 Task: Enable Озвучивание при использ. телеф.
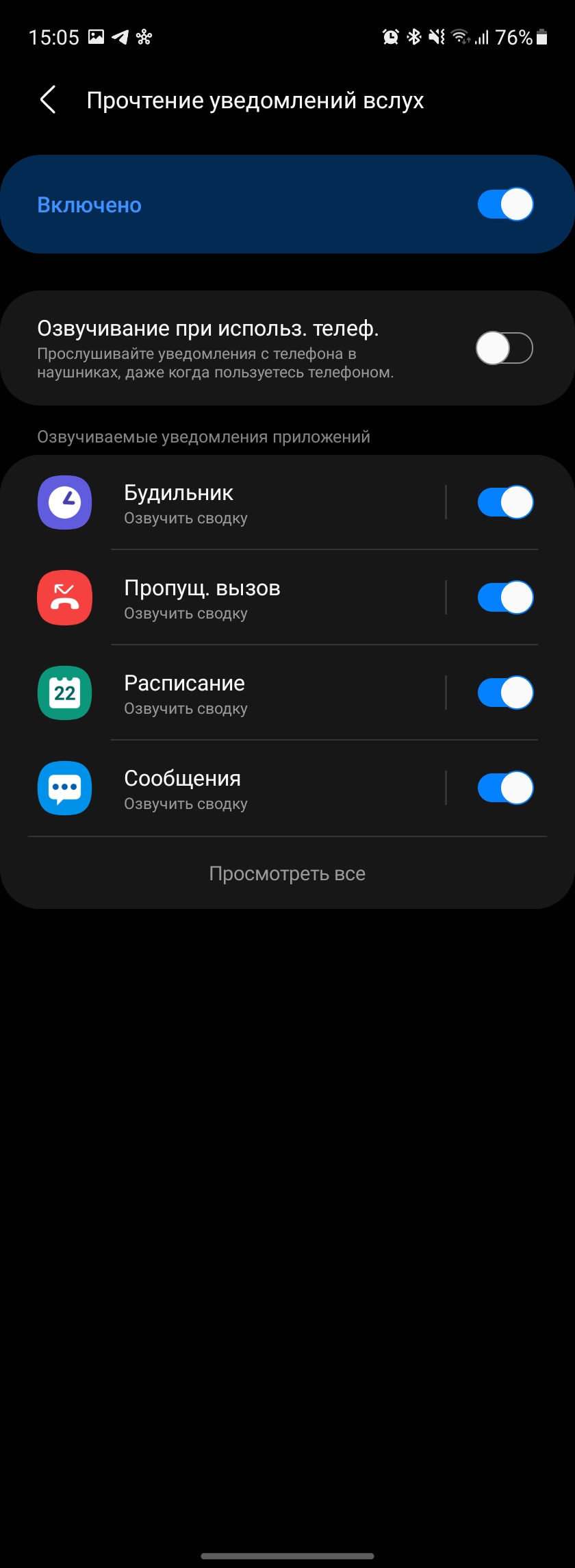(505, 348)
